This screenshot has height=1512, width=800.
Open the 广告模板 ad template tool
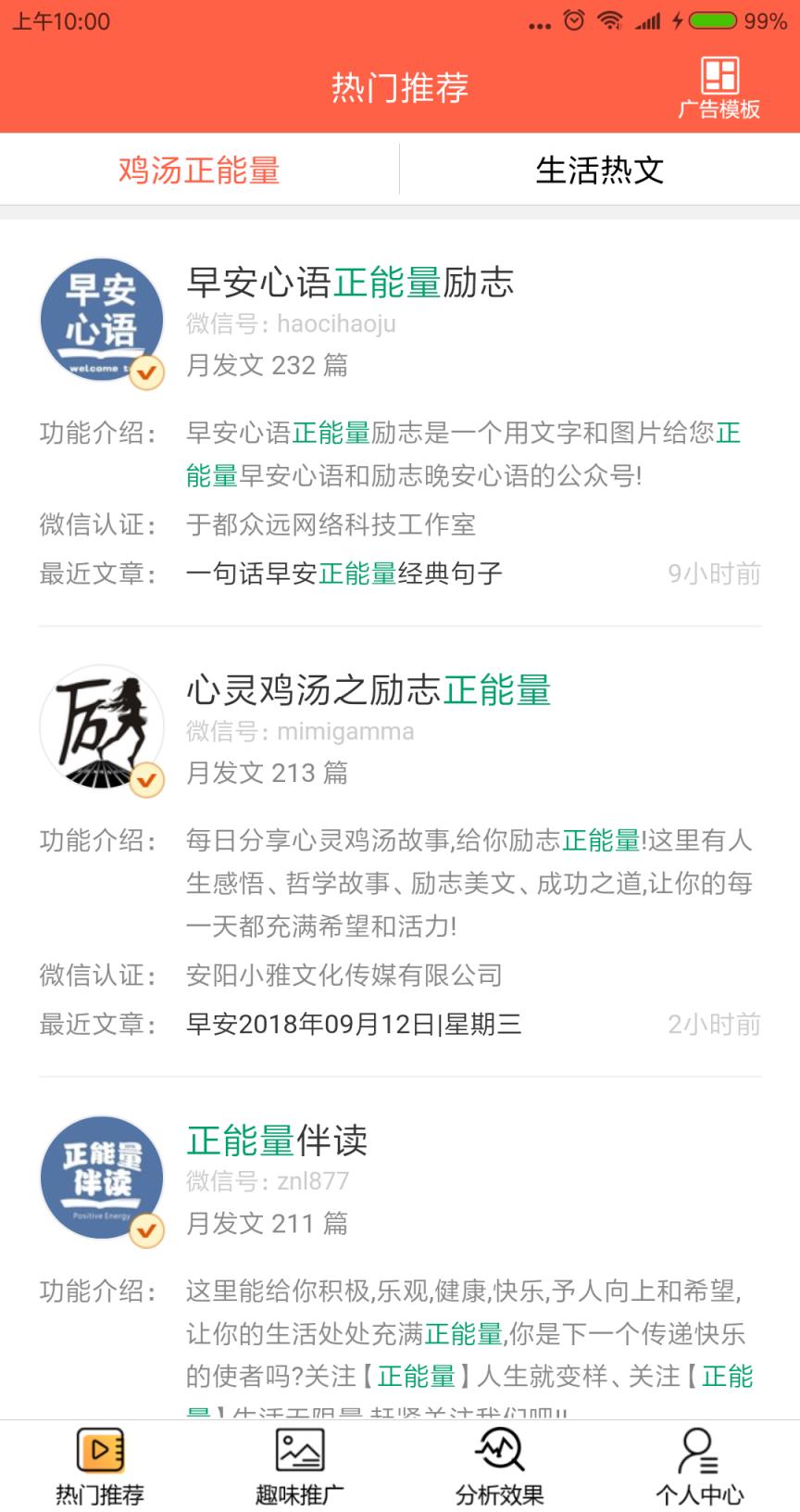point(720,88)
